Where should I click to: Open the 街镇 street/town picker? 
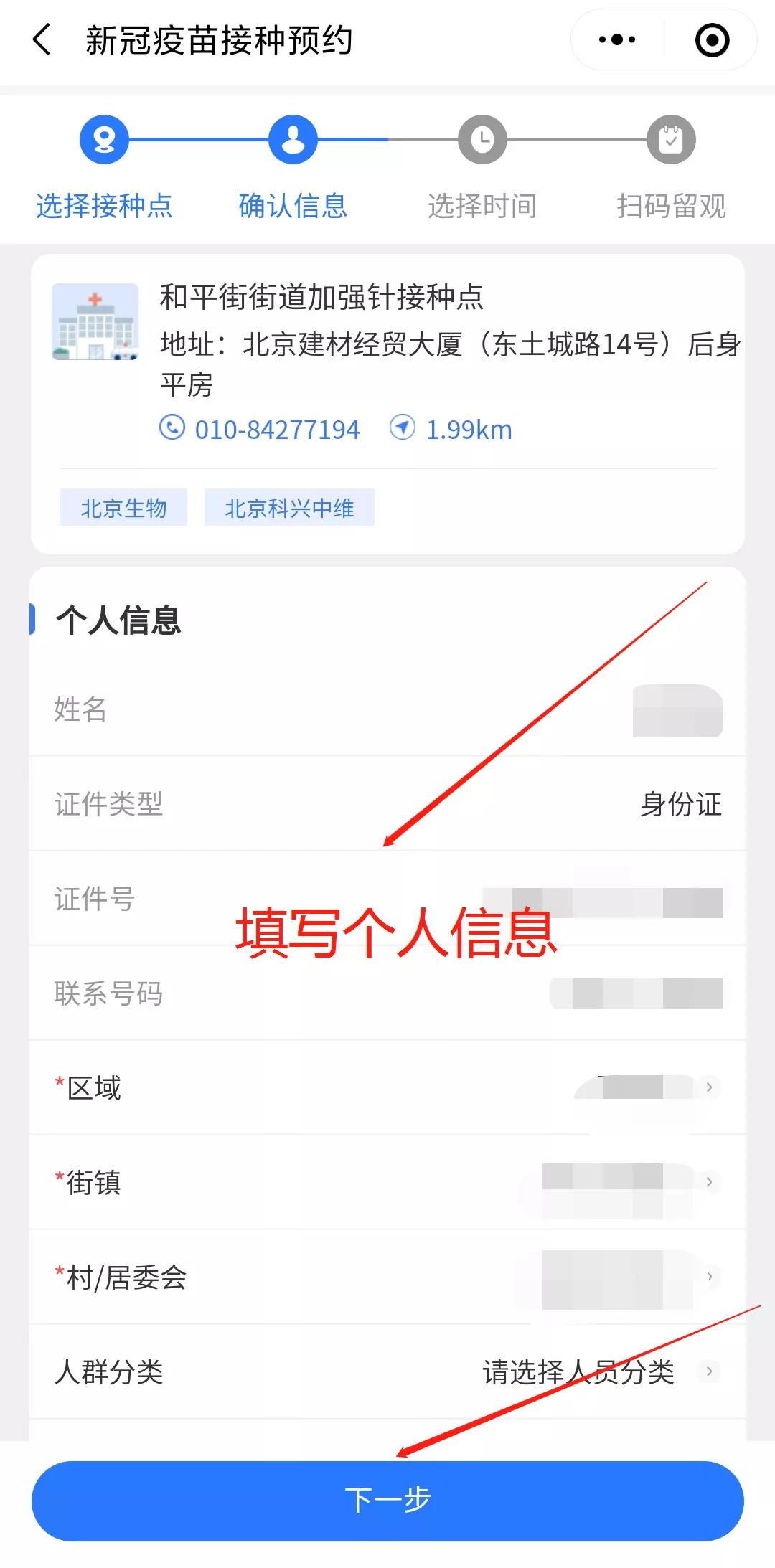(x=387, y=1182)
